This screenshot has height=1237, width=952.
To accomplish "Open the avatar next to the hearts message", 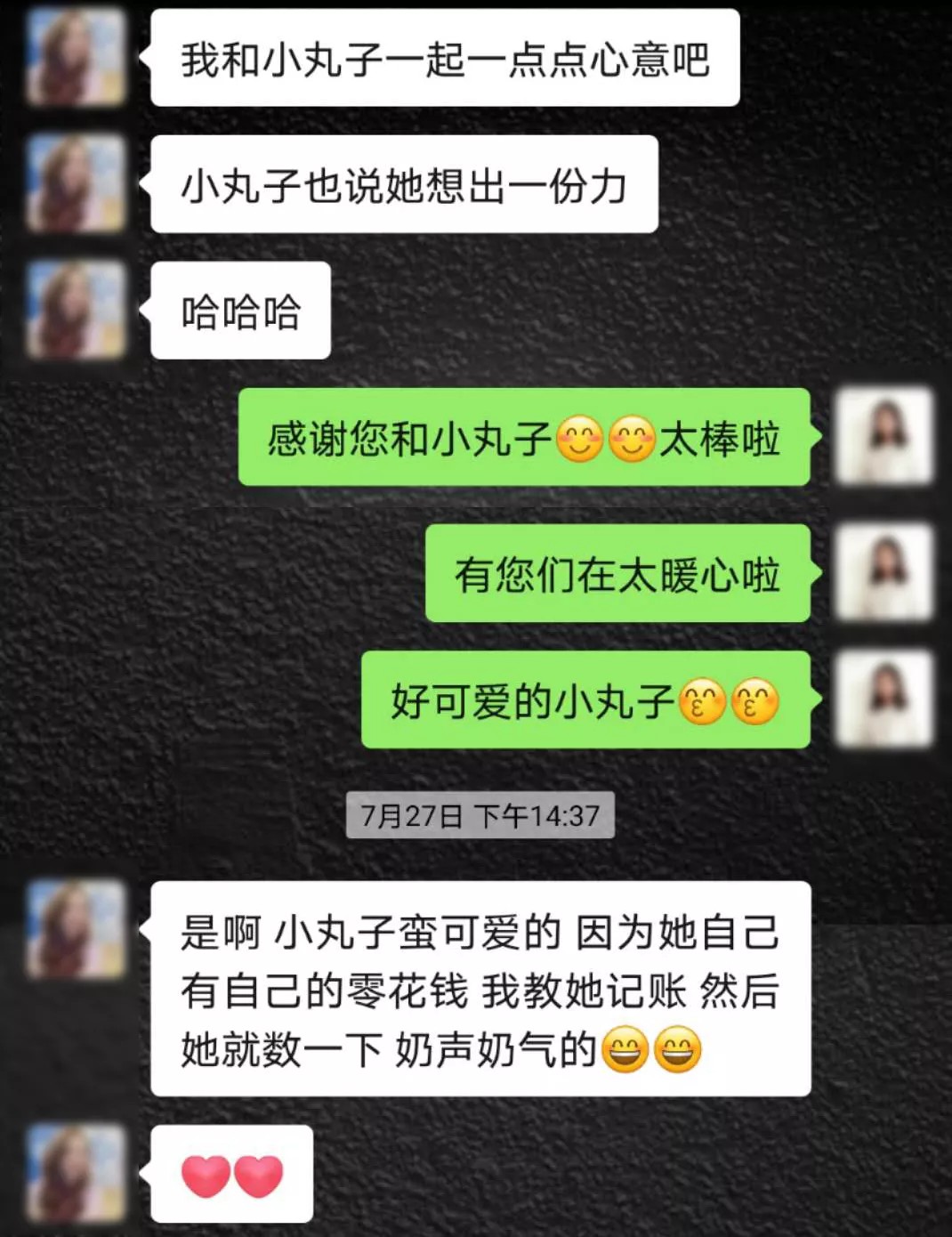I will pyautogui.click(x=76, y=1172).
